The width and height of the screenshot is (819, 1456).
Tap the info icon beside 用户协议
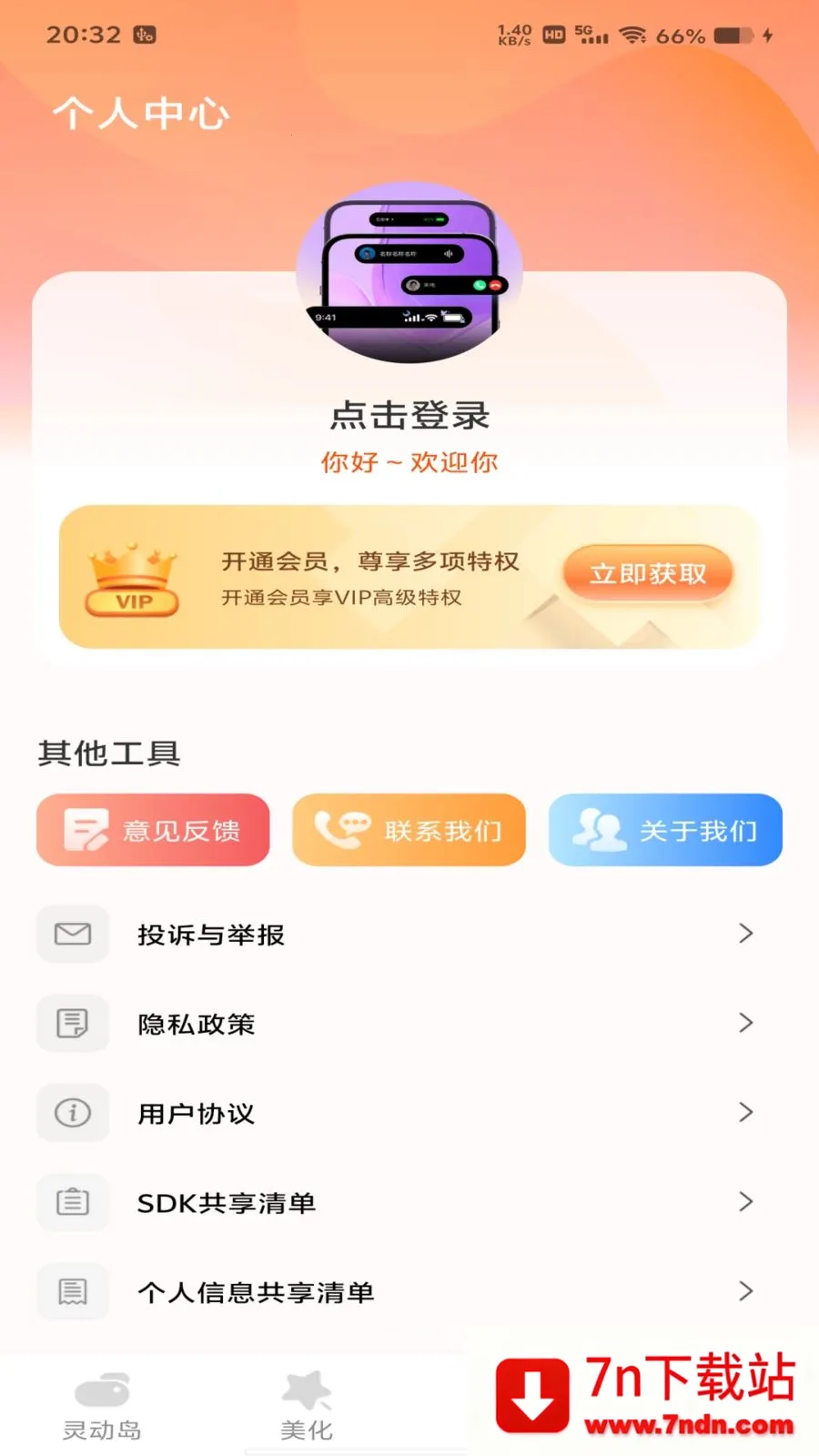click(73, 1113)
